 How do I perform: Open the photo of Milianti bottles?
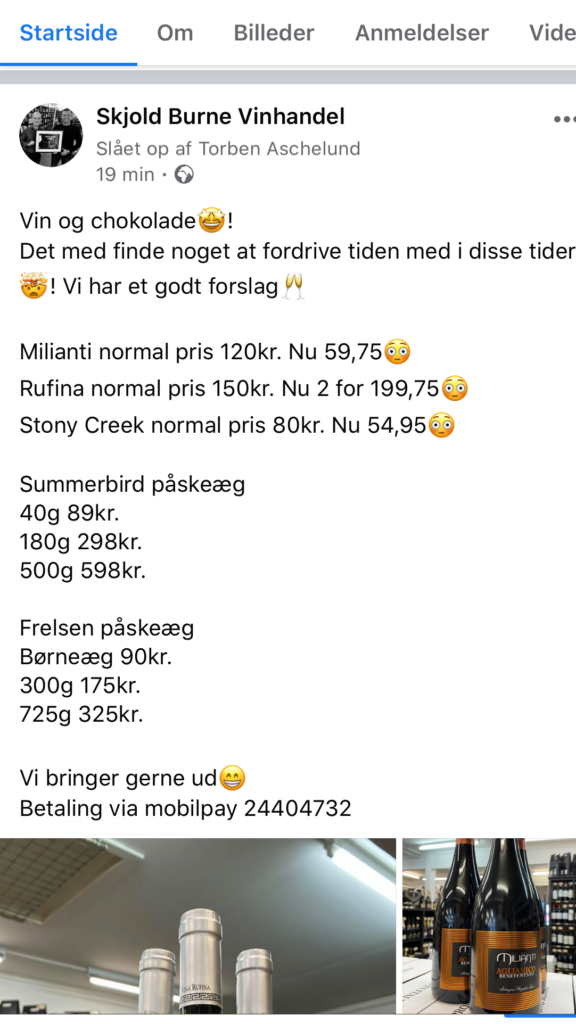pos(489,925)
